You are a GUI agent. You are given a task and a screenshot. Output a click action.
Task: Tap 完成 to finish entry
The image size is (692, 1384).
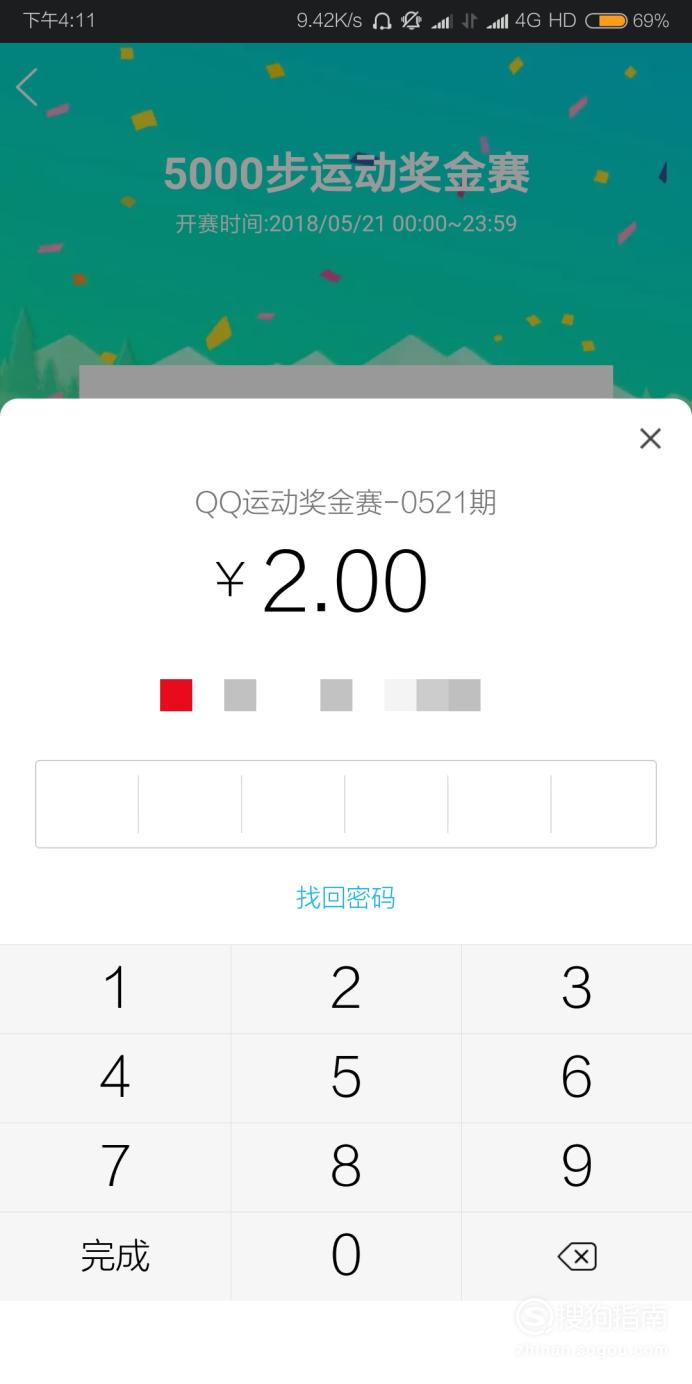115,1256
